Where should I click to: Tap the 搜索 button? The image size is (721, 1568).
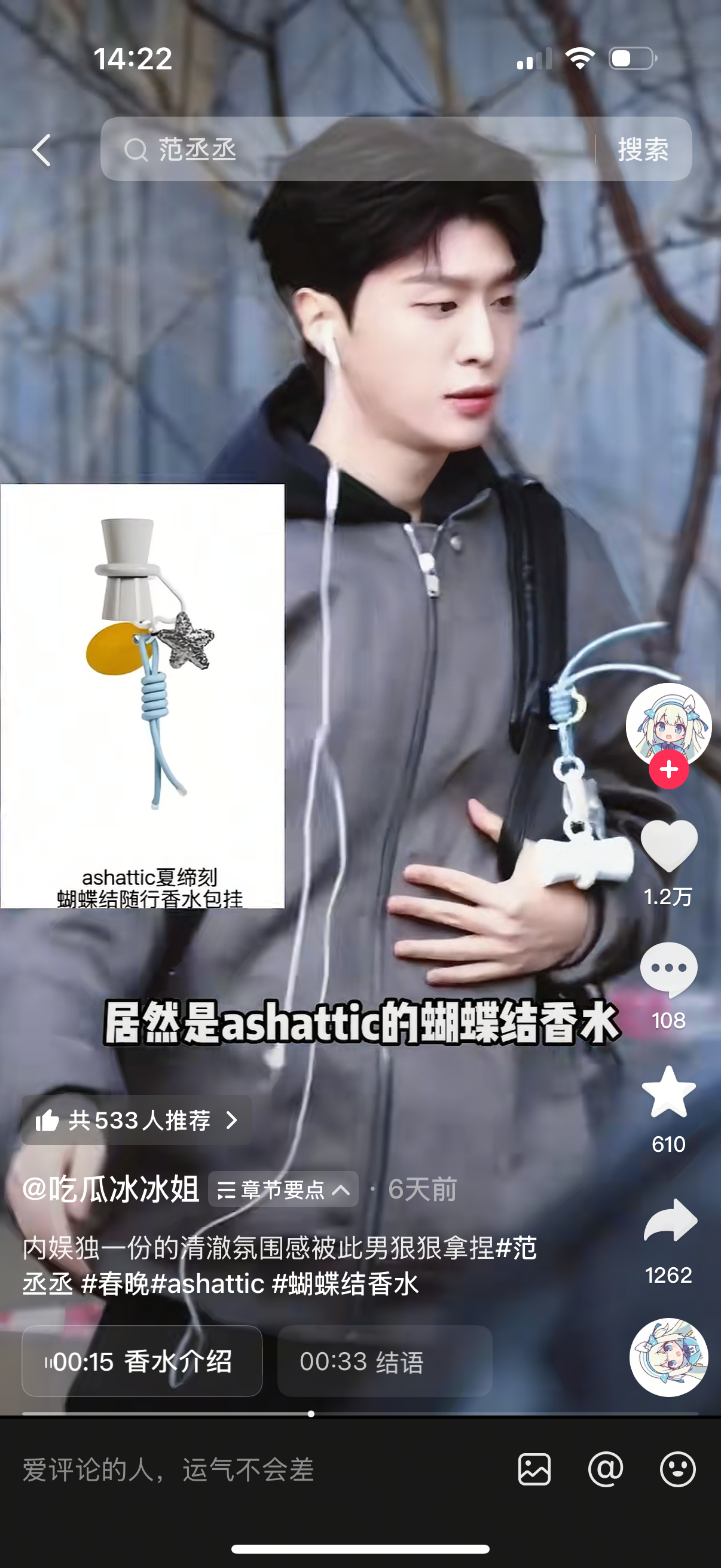point(643,150)
